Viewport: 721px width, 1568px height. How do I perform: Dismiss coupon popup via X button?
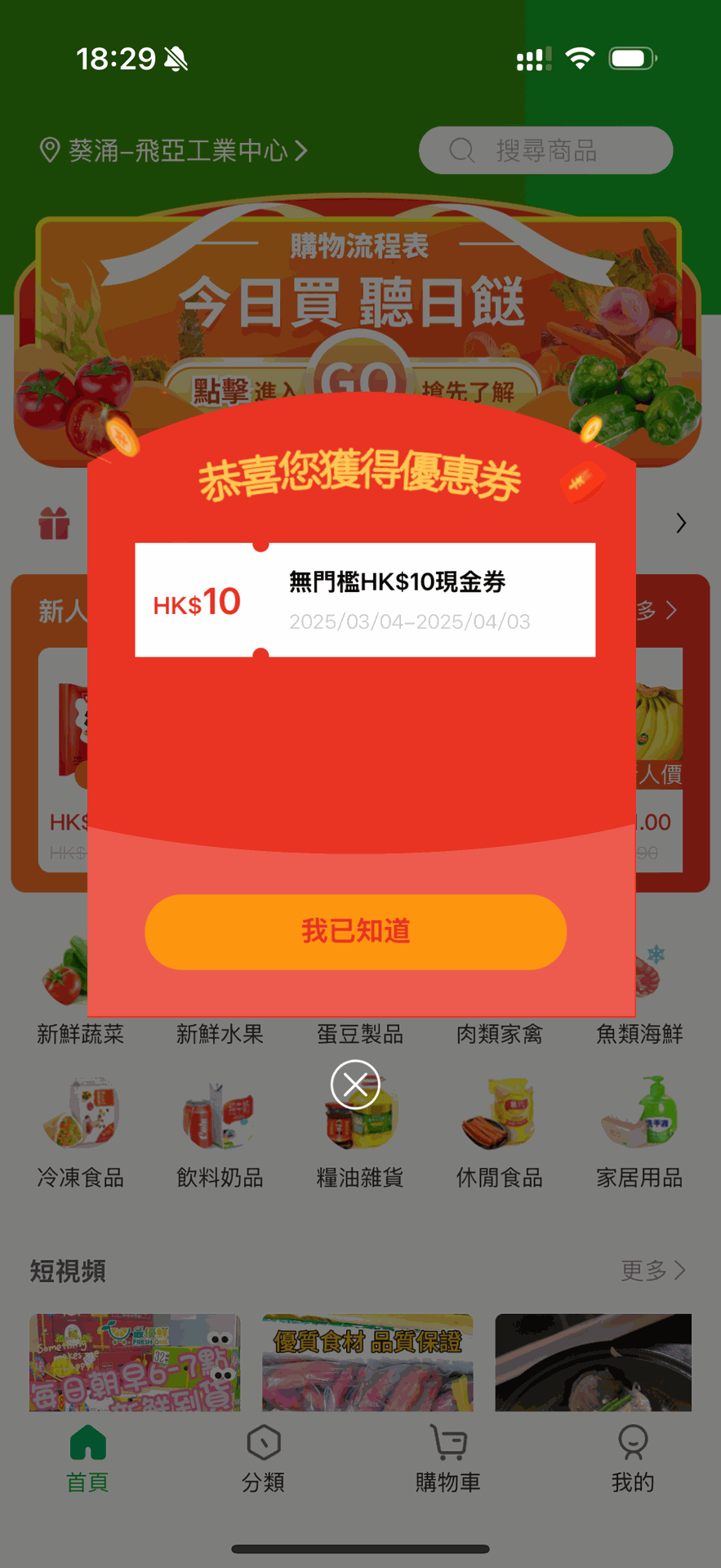pyautogui.click(x=355, y=1085)
